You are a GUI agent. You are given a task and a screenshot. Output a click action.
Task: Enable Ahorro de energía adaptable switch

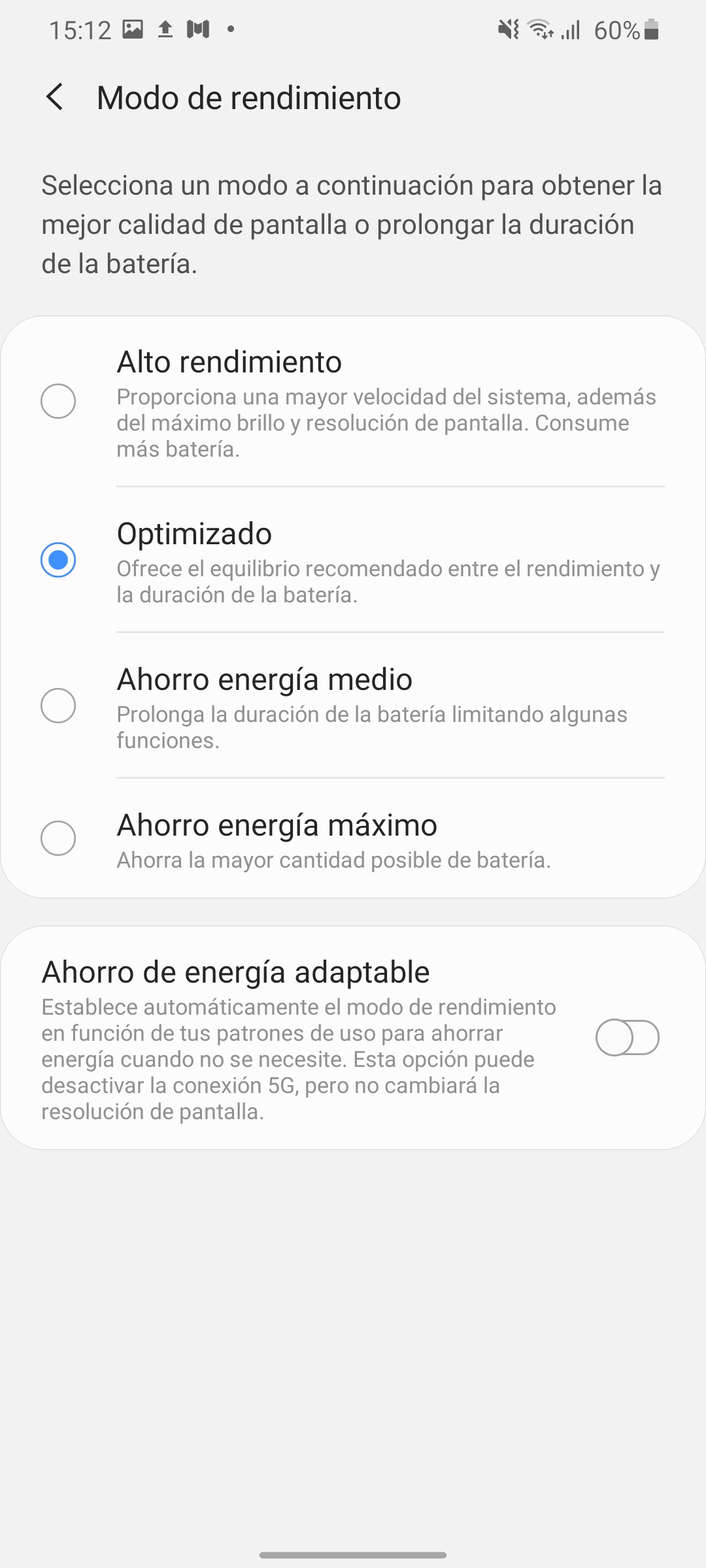coord(627,1037)
